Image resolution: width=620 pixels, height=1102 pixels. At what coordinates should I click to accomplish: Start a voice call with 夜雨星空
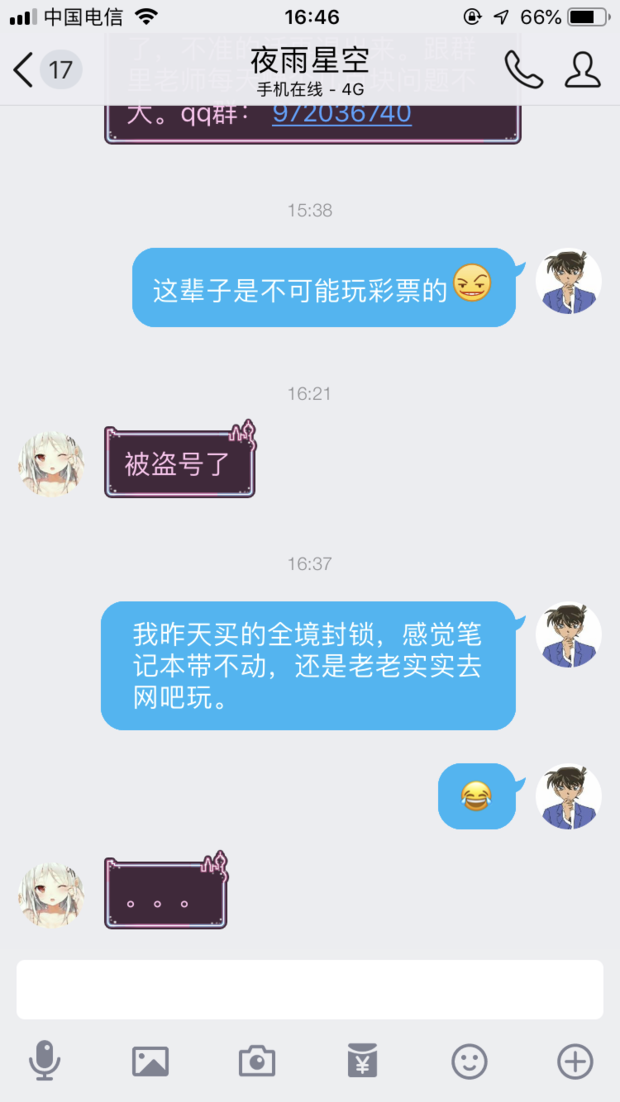point(523,70)
